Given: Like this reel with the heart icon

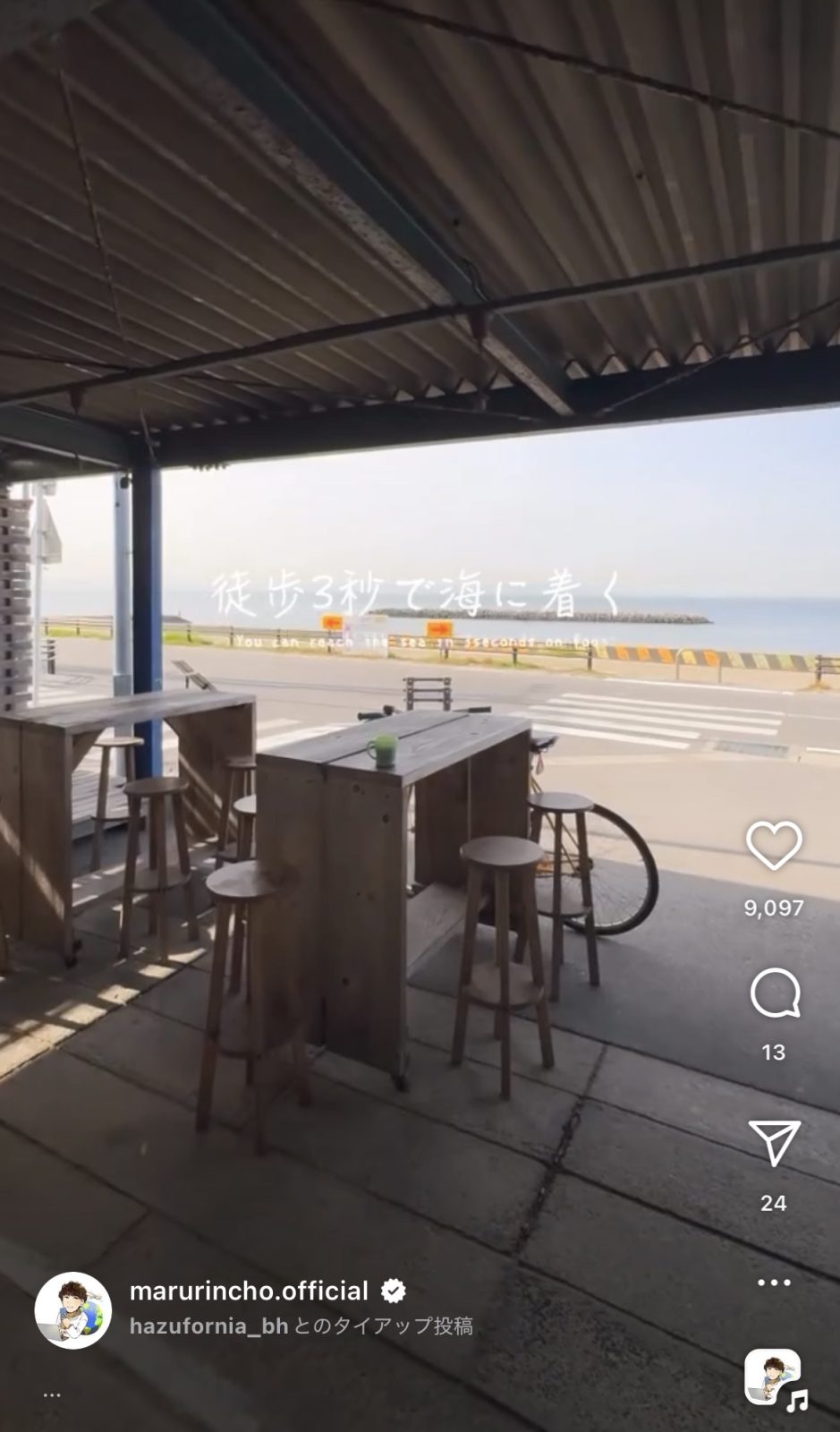Looking at the screenshot, I should [774, 846].
